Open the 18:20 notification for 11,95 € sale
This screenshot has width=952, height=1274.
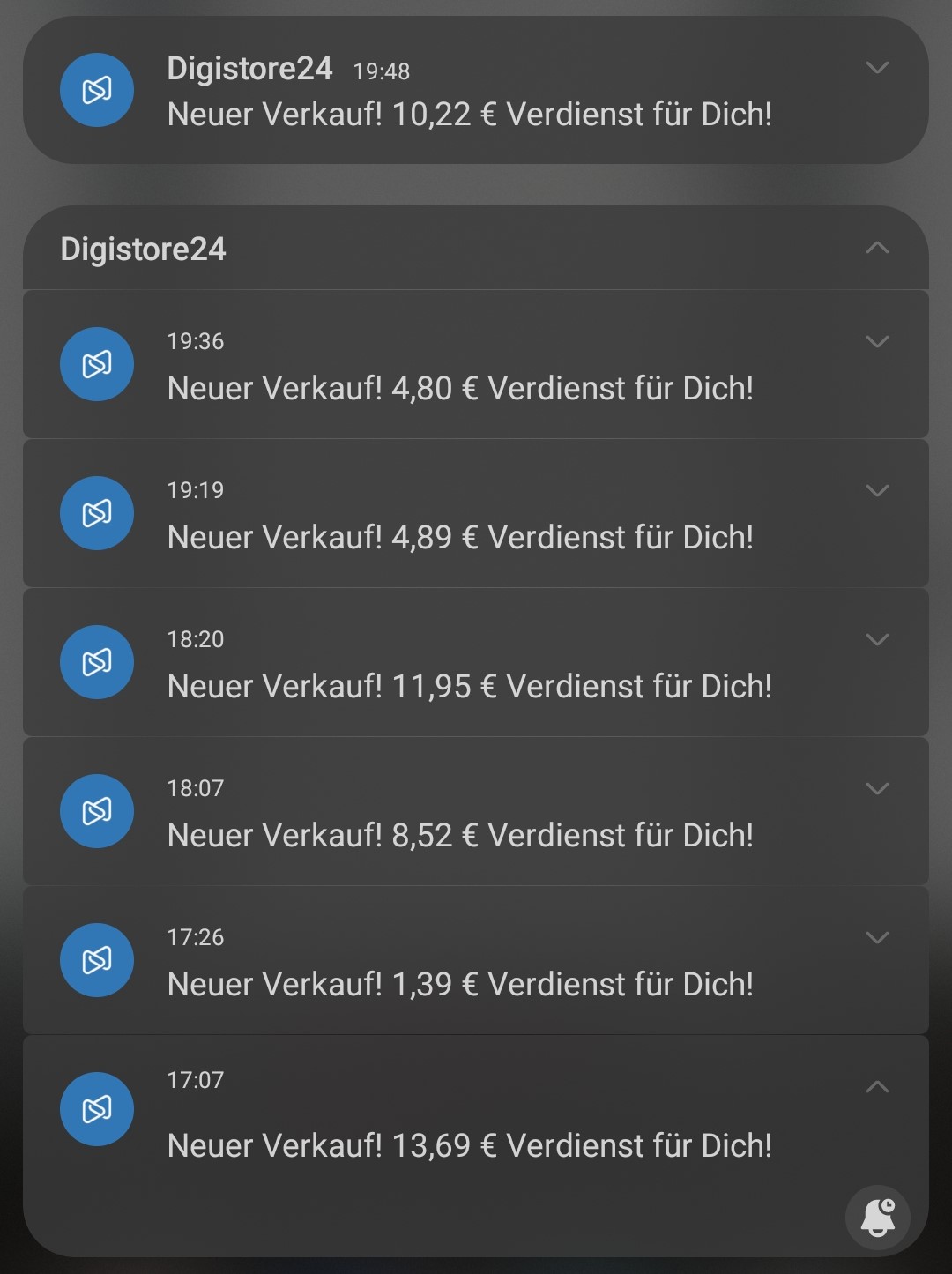tap(469, 686)
